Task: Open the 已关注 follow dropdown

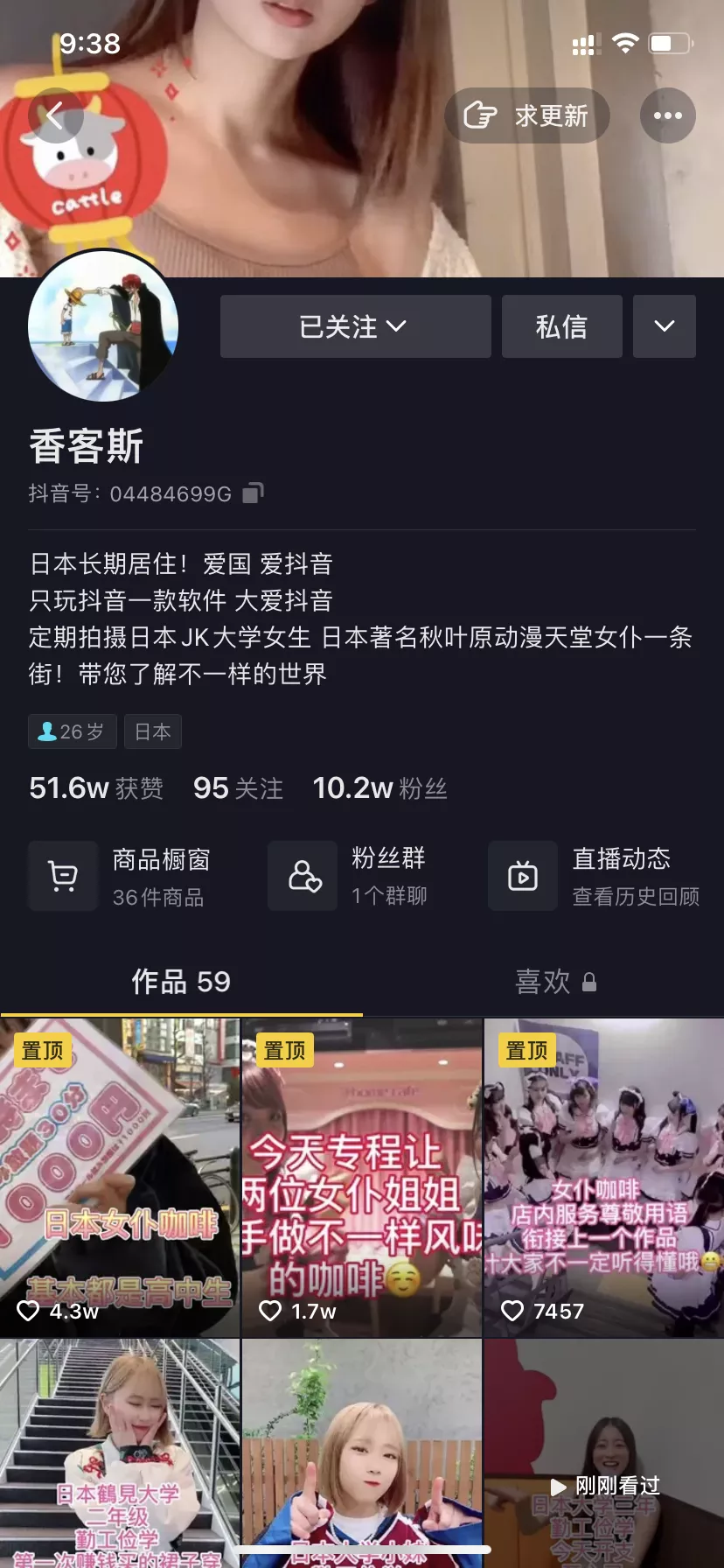Action: pos(355,326)
